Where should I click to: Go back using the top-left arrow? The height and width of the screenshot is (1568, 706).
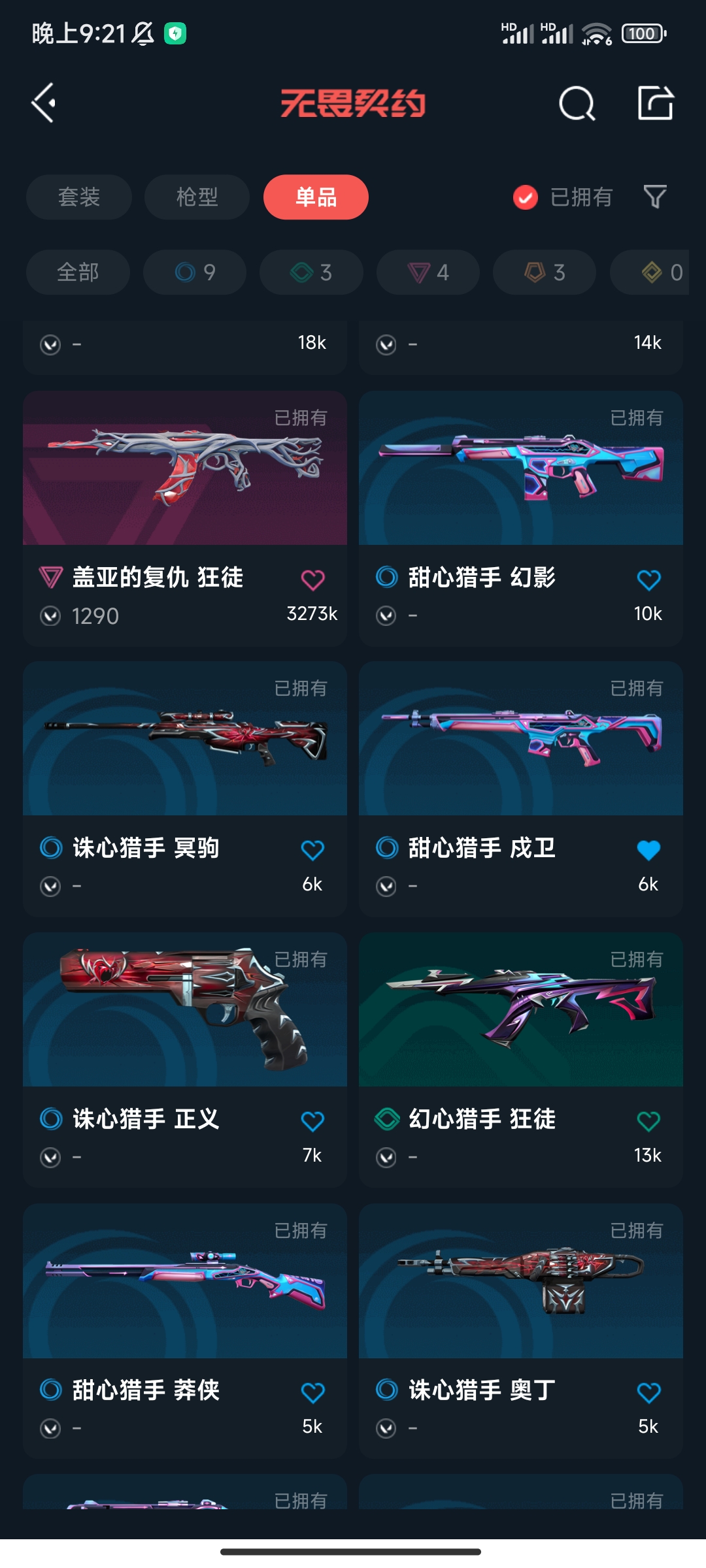pos(44,103)
